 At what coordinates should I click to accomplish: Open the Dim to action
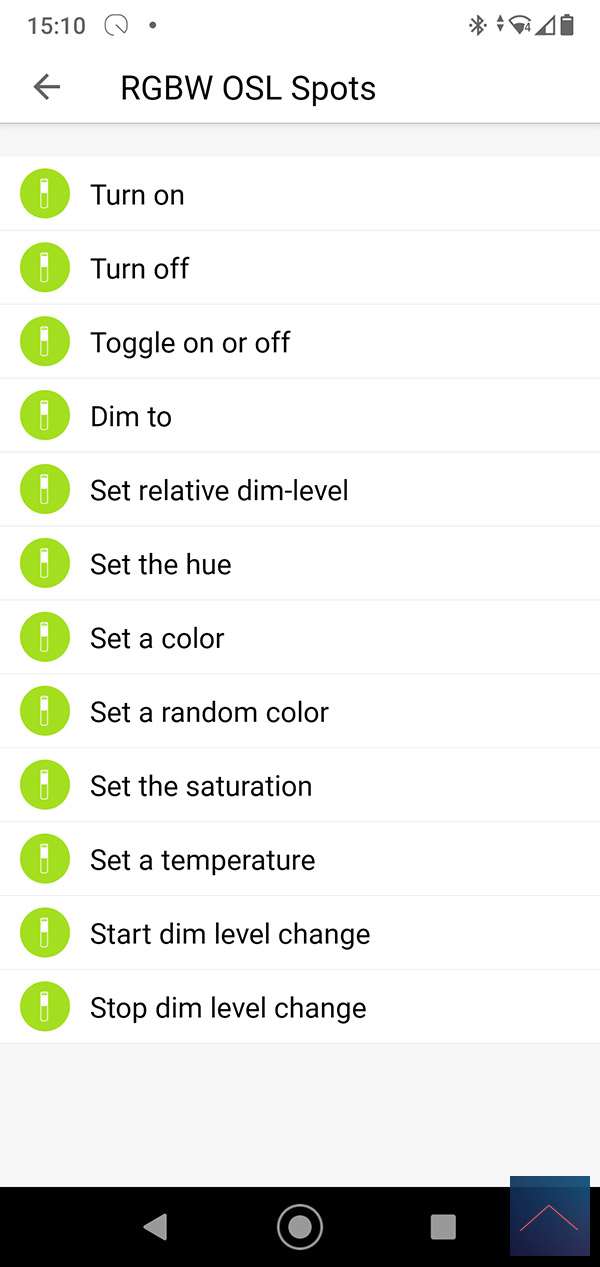[x=131, y=417]
